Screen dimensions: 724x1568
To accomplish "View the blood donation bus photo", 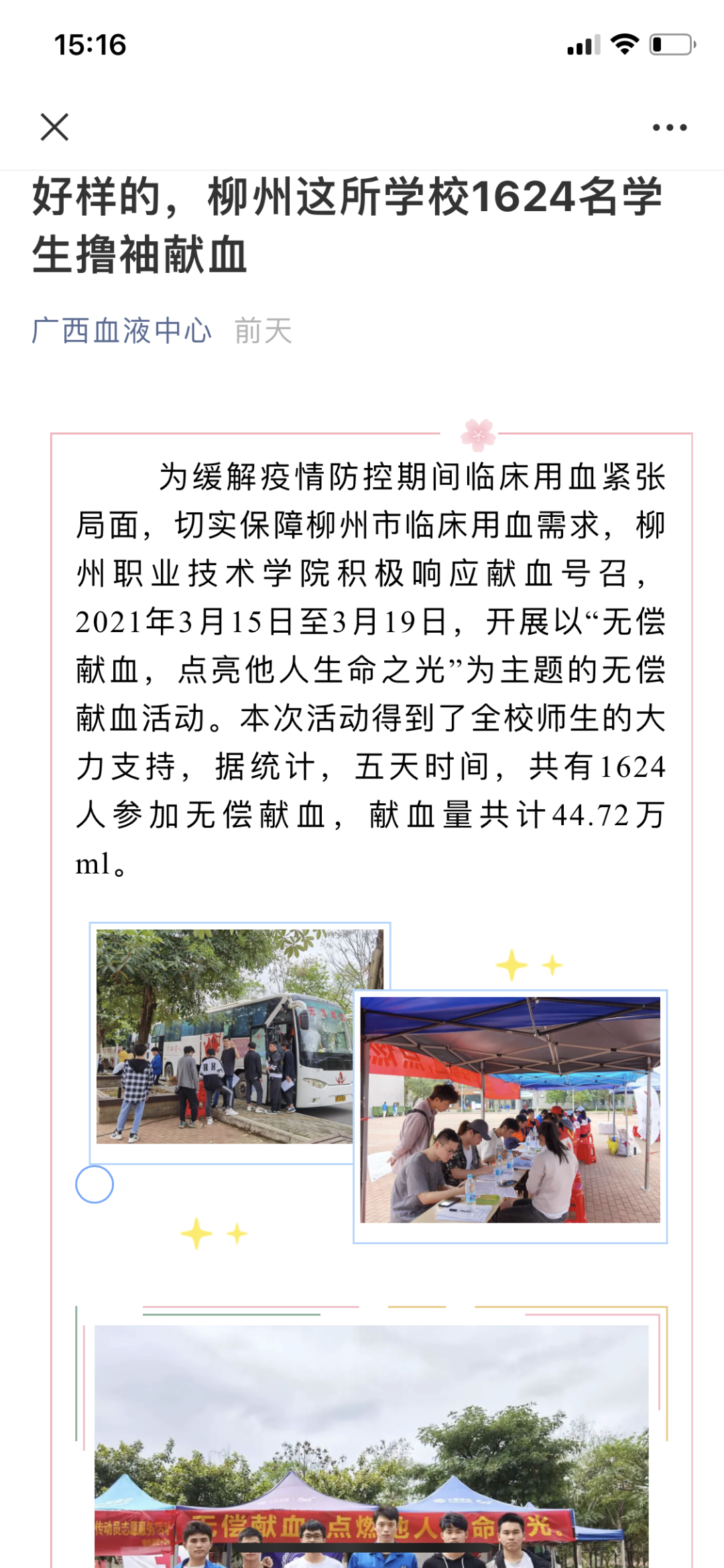I will 225,1036.
